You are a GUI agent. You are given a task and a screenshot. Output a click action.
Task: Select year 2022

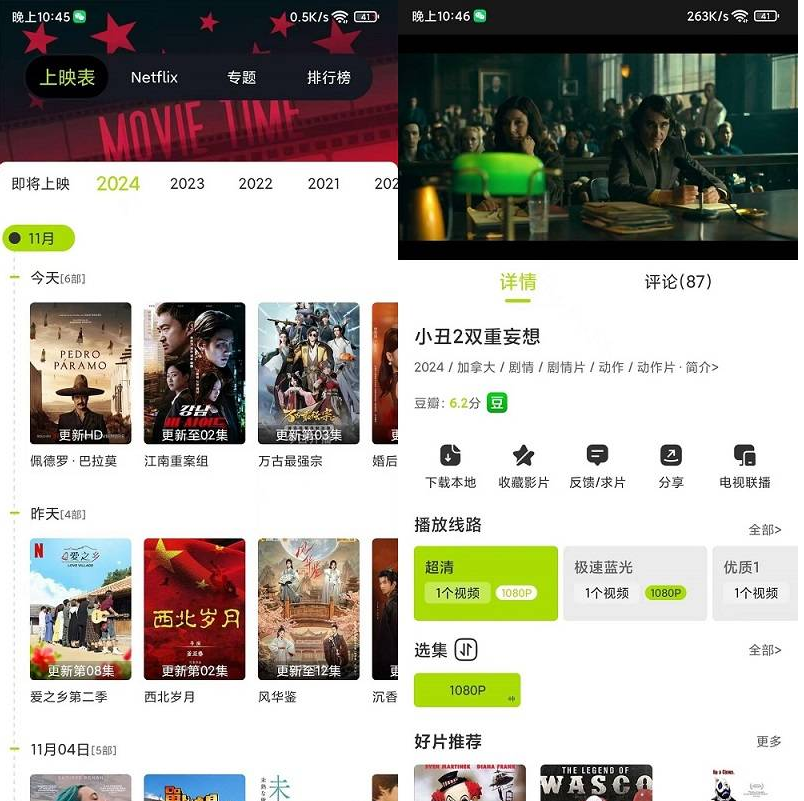click(x=255, y=184)
